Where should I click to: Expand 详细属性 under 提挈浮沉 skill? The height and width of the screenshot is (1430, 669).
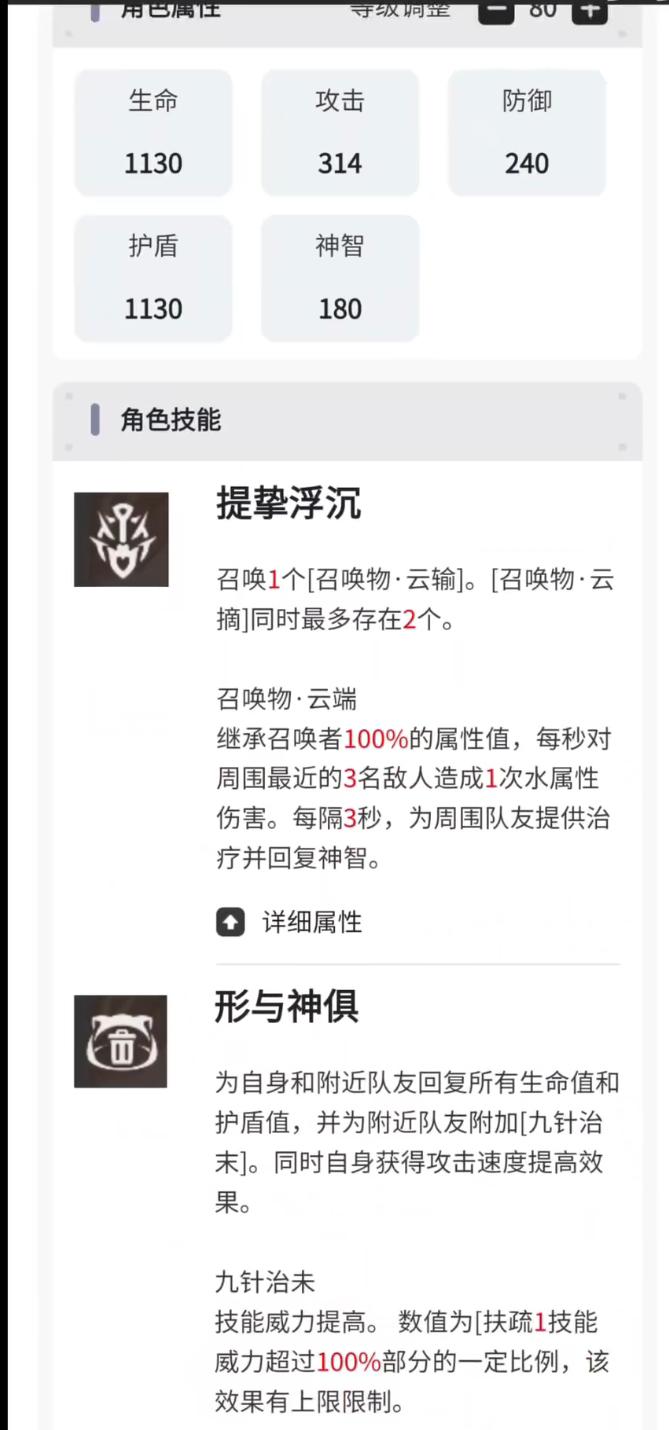289,922
